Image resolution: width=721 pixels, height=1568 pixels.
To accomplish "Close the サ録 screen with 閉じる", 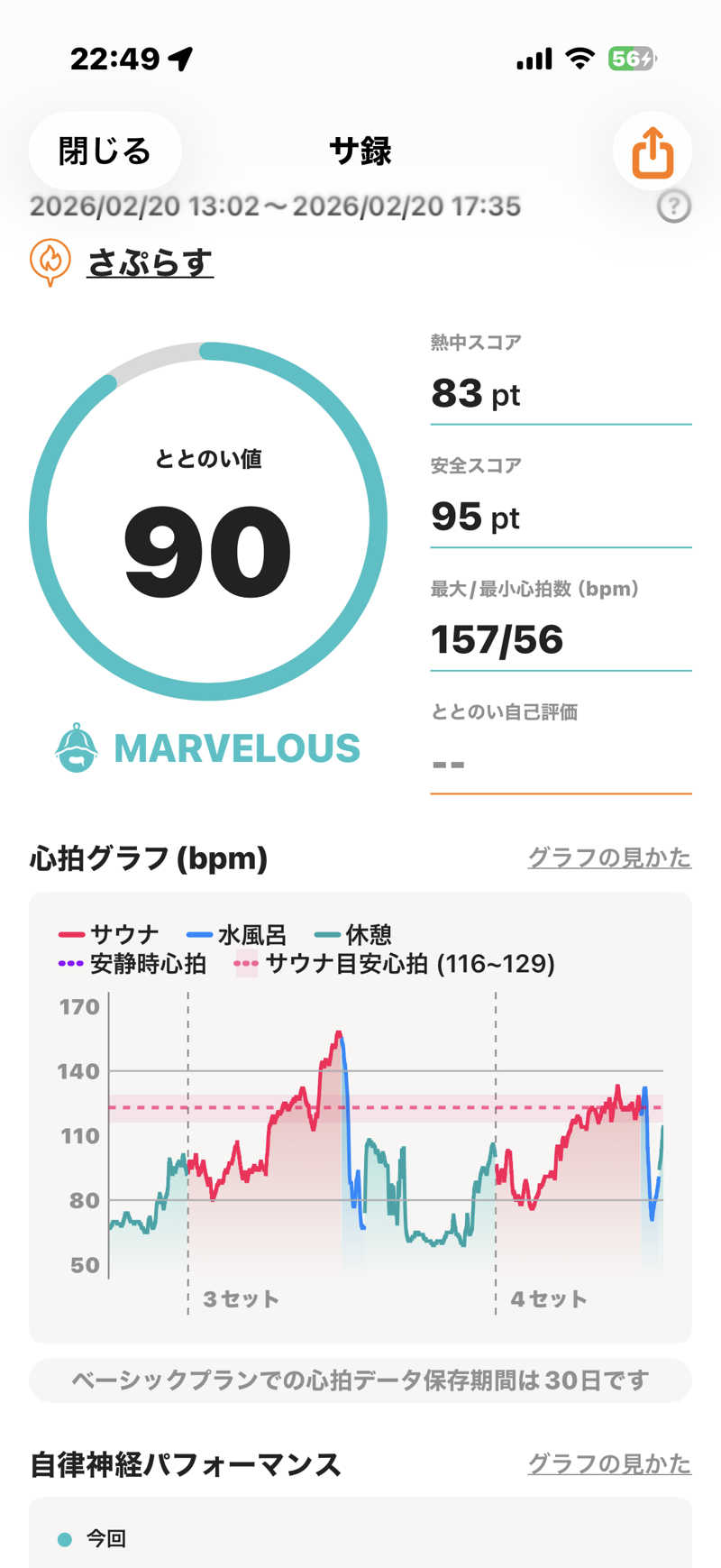I will (105, 151).
